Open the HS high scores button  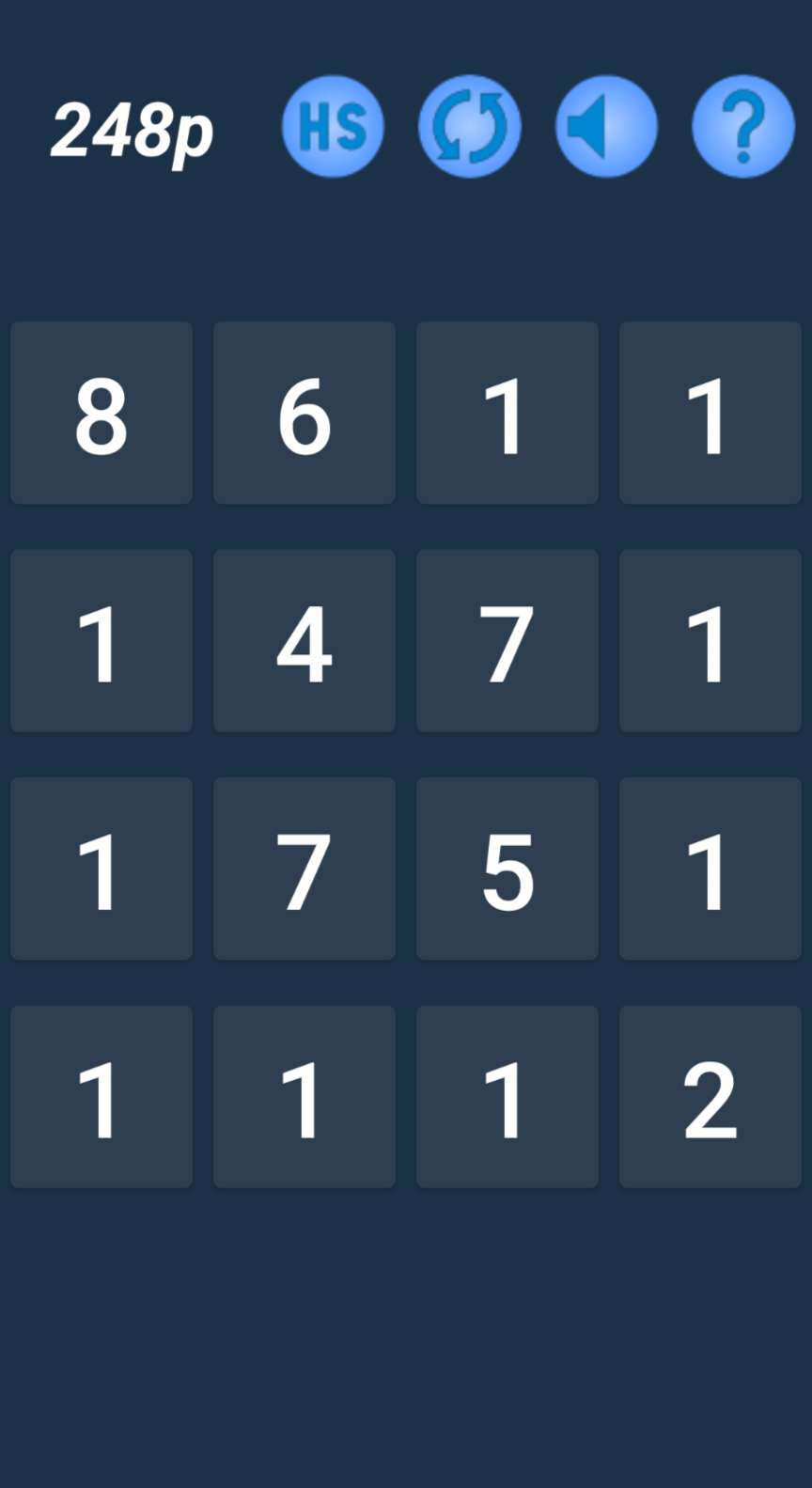click(333, 126)
